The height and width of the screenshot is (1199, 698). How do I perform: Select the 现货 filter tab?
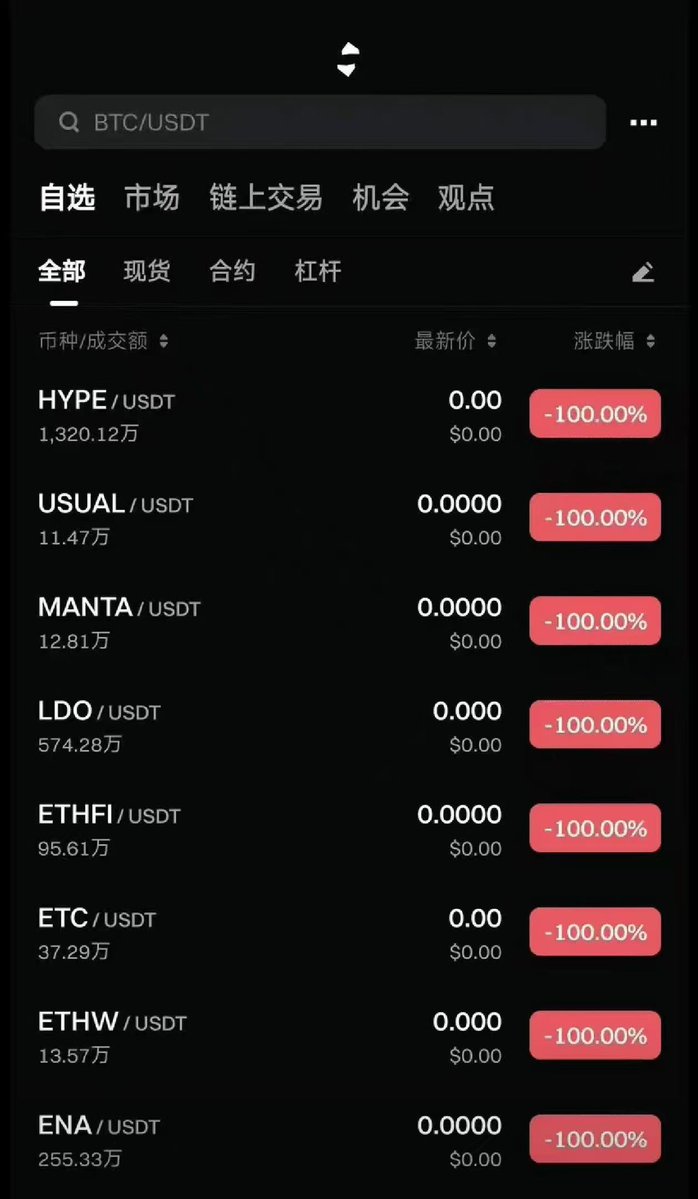(x=147, y=271)
